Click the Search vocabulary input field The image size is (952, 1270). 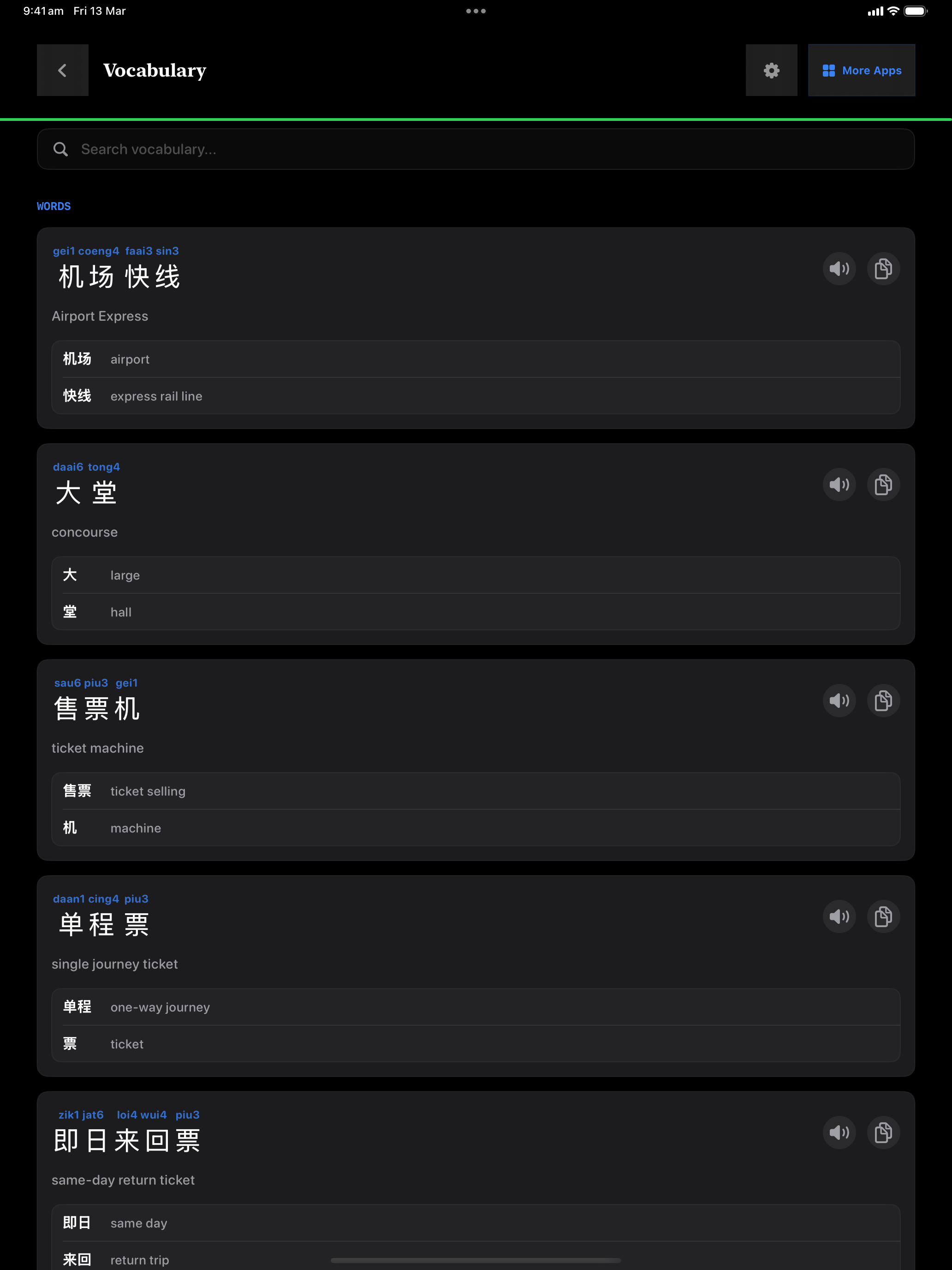[x=402, y=149]
